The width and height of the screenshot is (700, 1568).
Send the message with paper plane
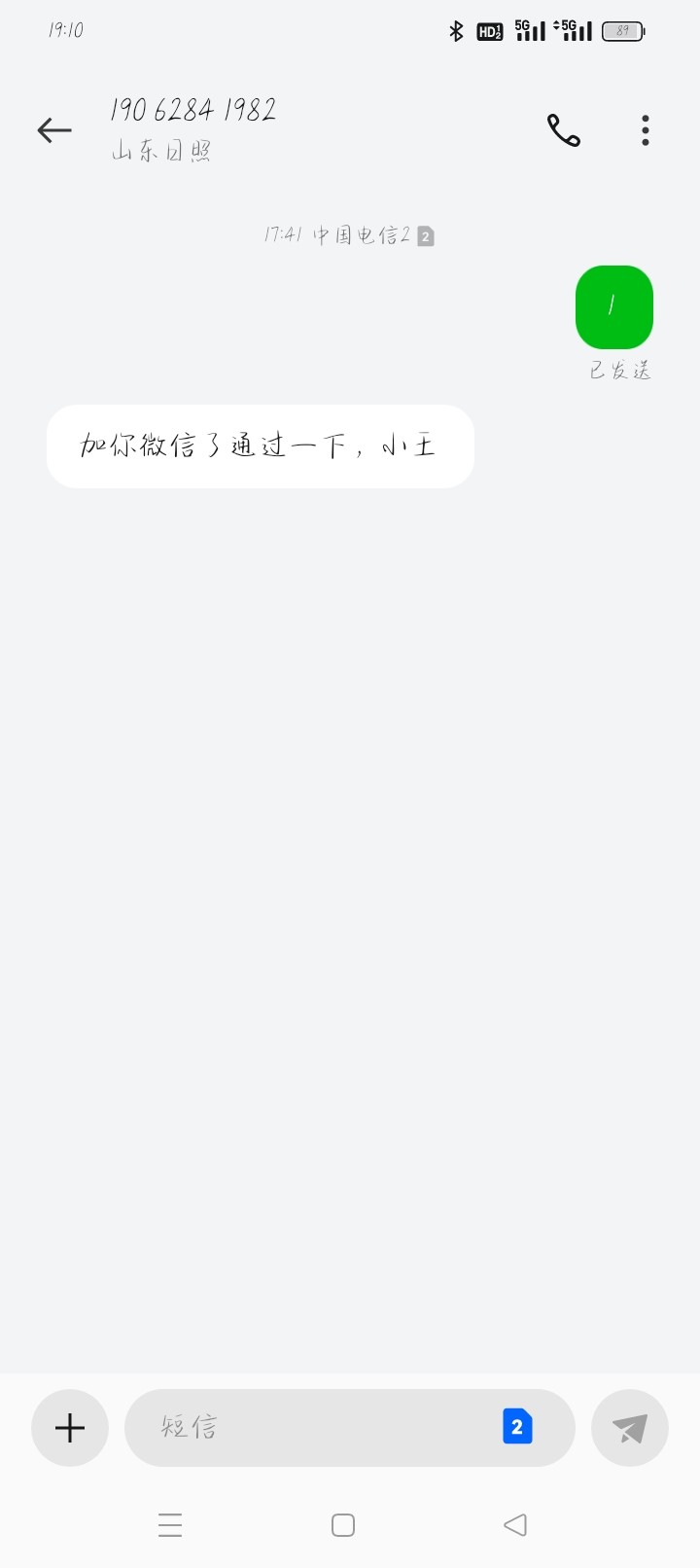tap(630, 1428)
